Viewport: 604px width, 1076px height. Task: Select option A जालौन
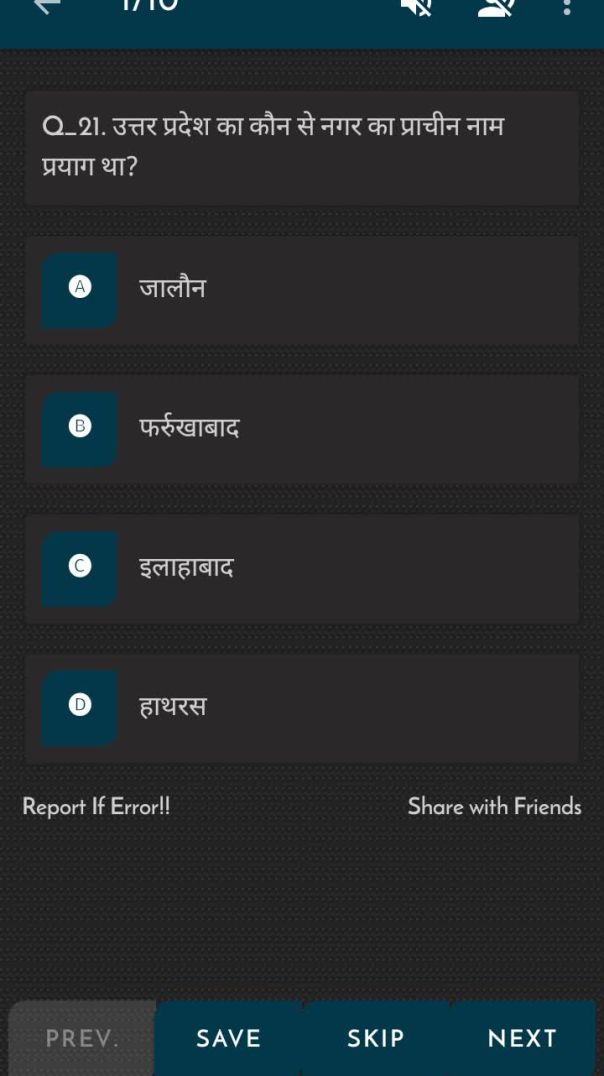click(x=301, y=290)
